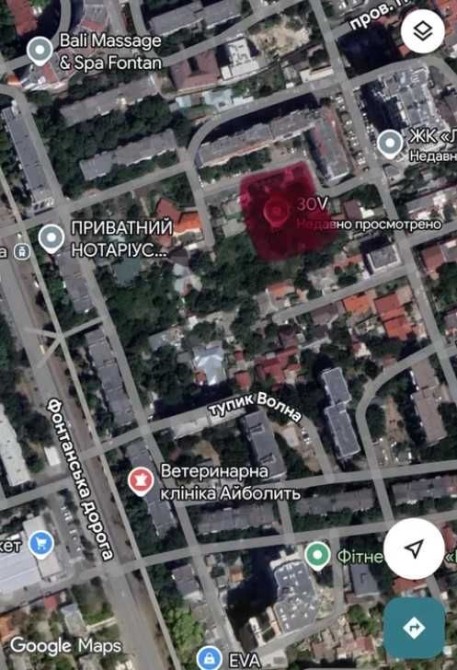Open the supermarket shopping cart marker
This screenshot has height=670, width=457.
pos(41,544)
